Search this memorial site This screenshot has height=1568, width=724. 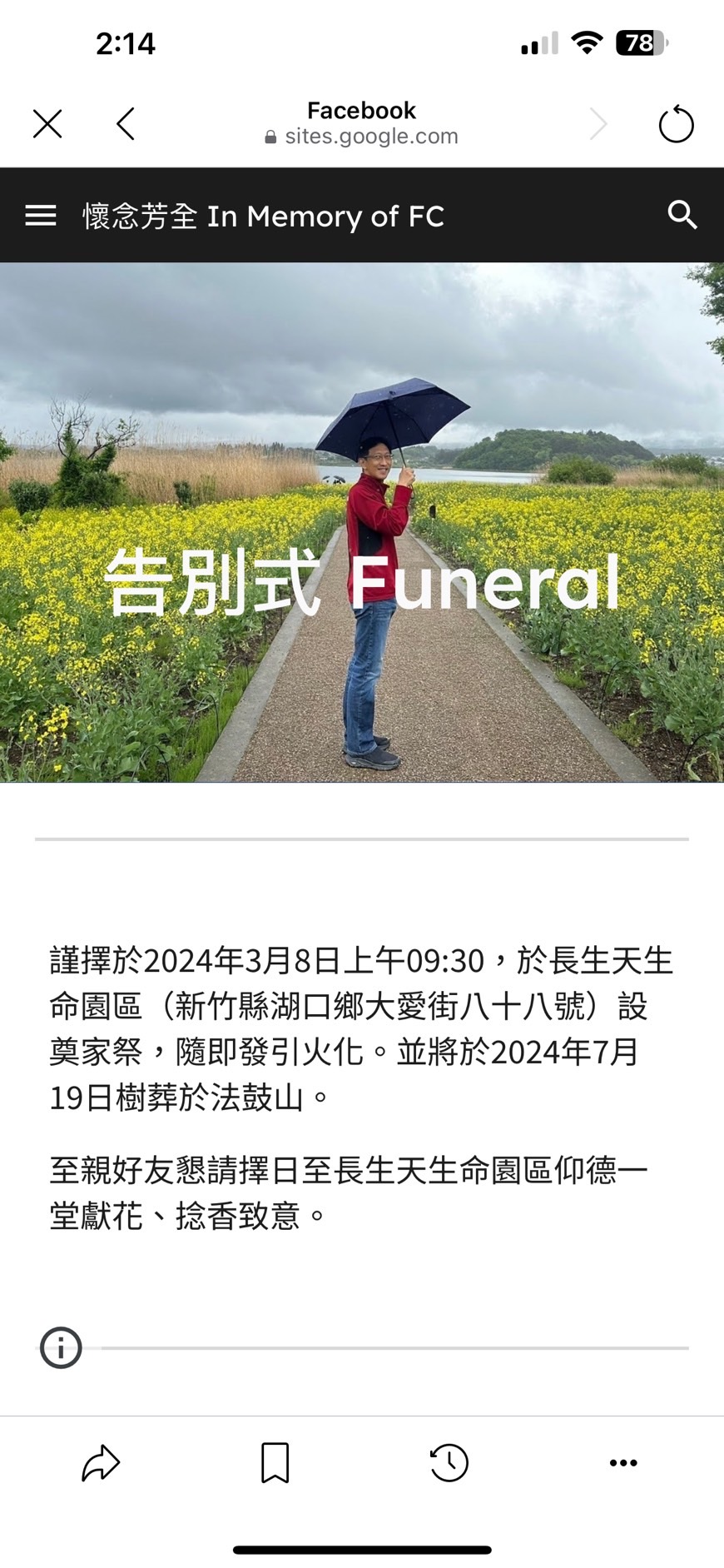point(682,215)
